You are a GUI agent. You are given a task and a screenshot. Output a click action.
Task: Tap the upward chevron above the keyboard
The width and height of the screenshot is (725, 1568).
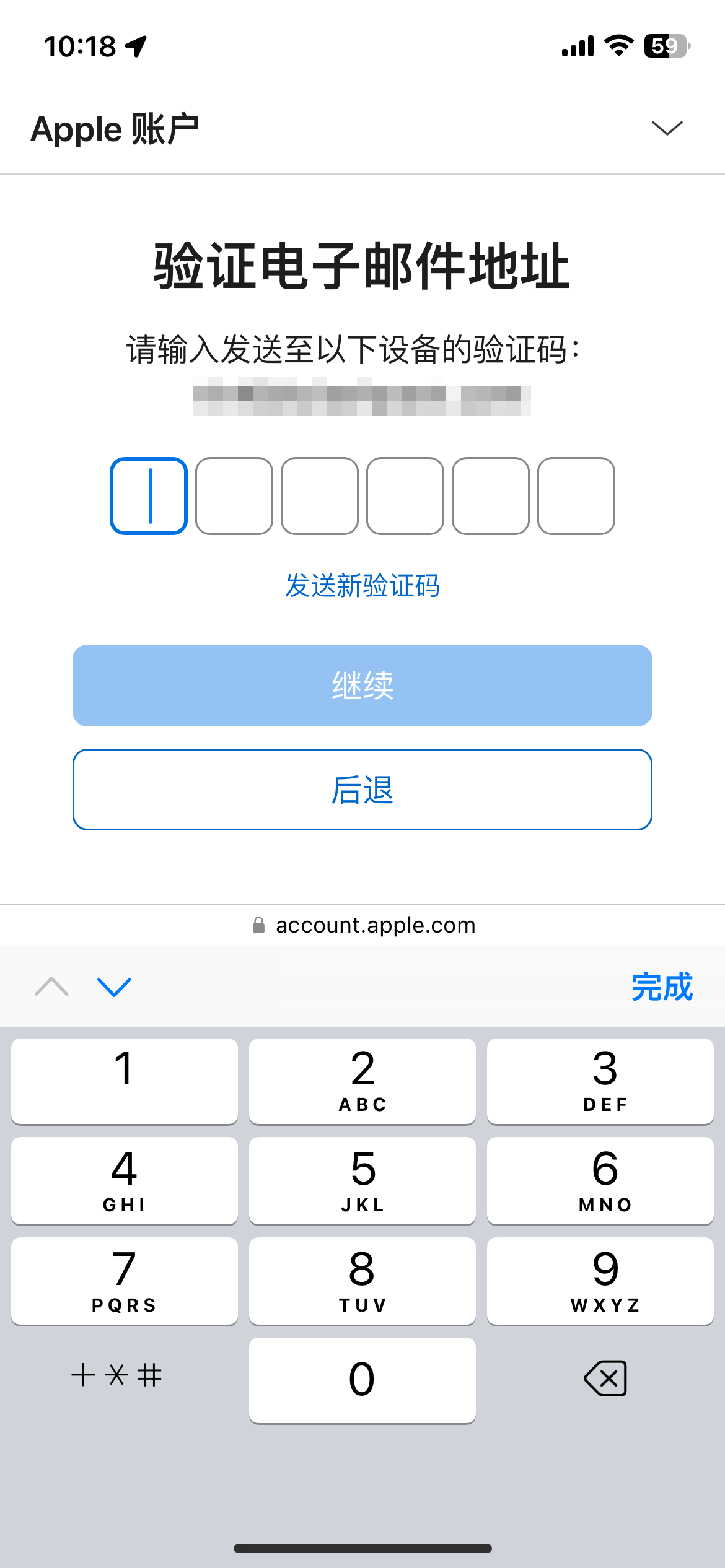pyautogui.click(x=52, y=987)
